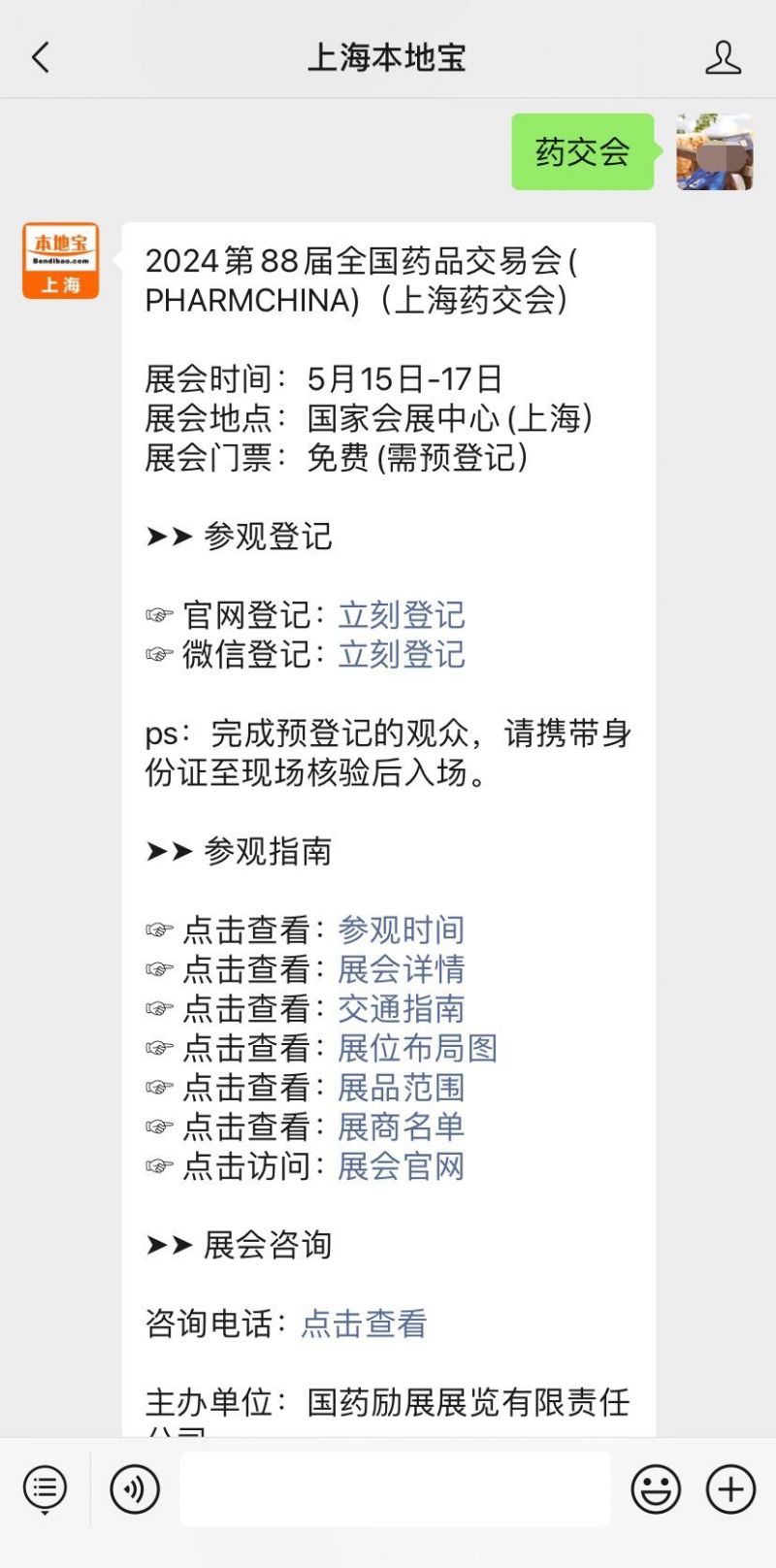Tap my own avatar beside 药交会
Image resolution: width=776 pixels, height=1568 pixels.
click(715, 151)
